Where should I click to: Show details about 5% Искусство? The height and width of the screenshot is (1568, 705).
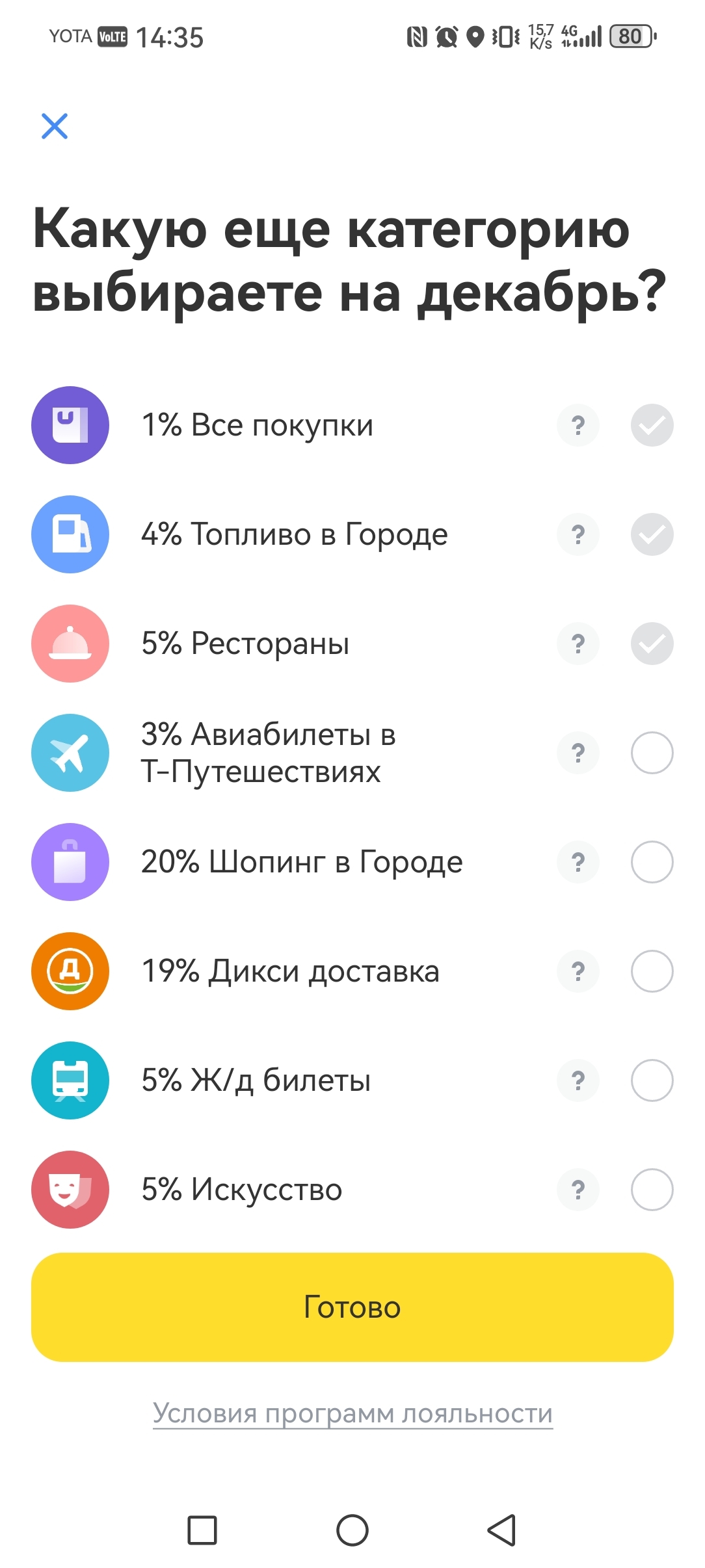pos(578,1190)
